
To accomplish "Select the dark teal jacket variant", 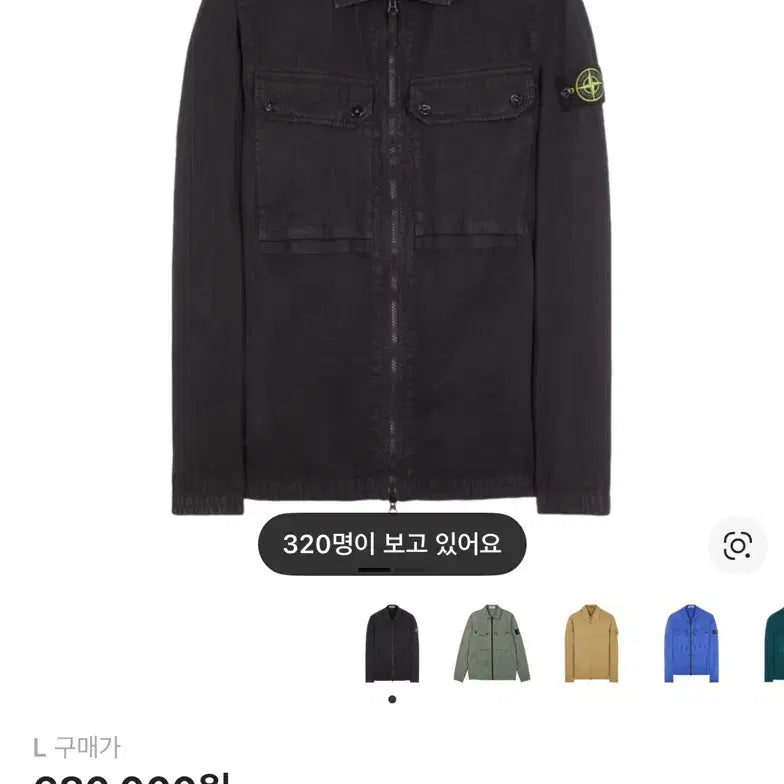I will coord(773,644).
